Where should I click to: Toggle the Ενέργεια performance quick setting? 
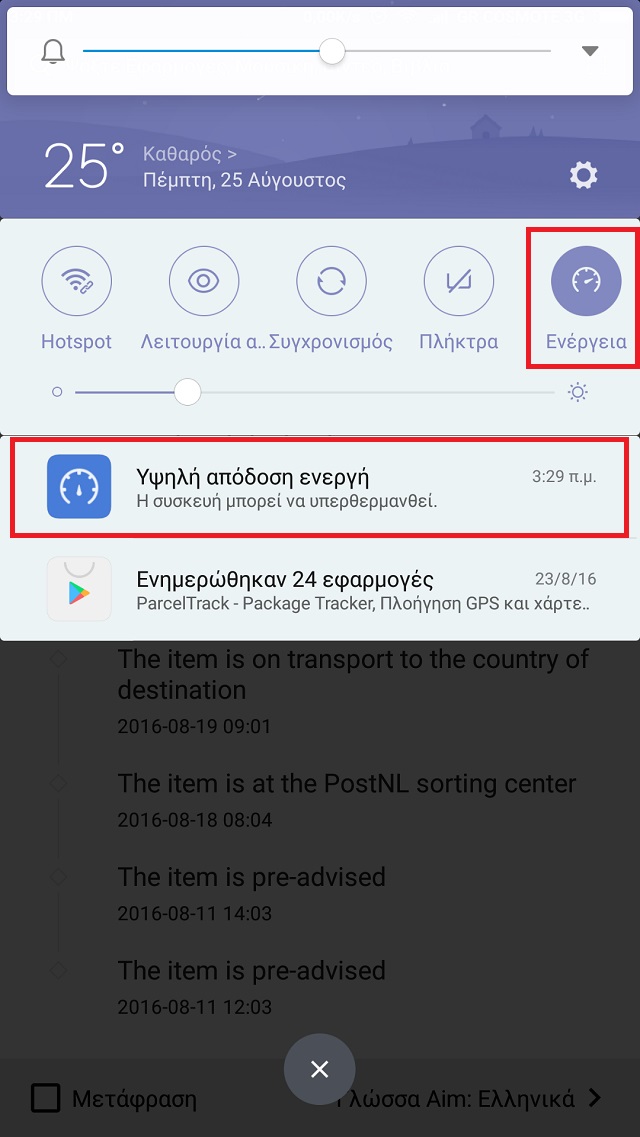(586, 281)
